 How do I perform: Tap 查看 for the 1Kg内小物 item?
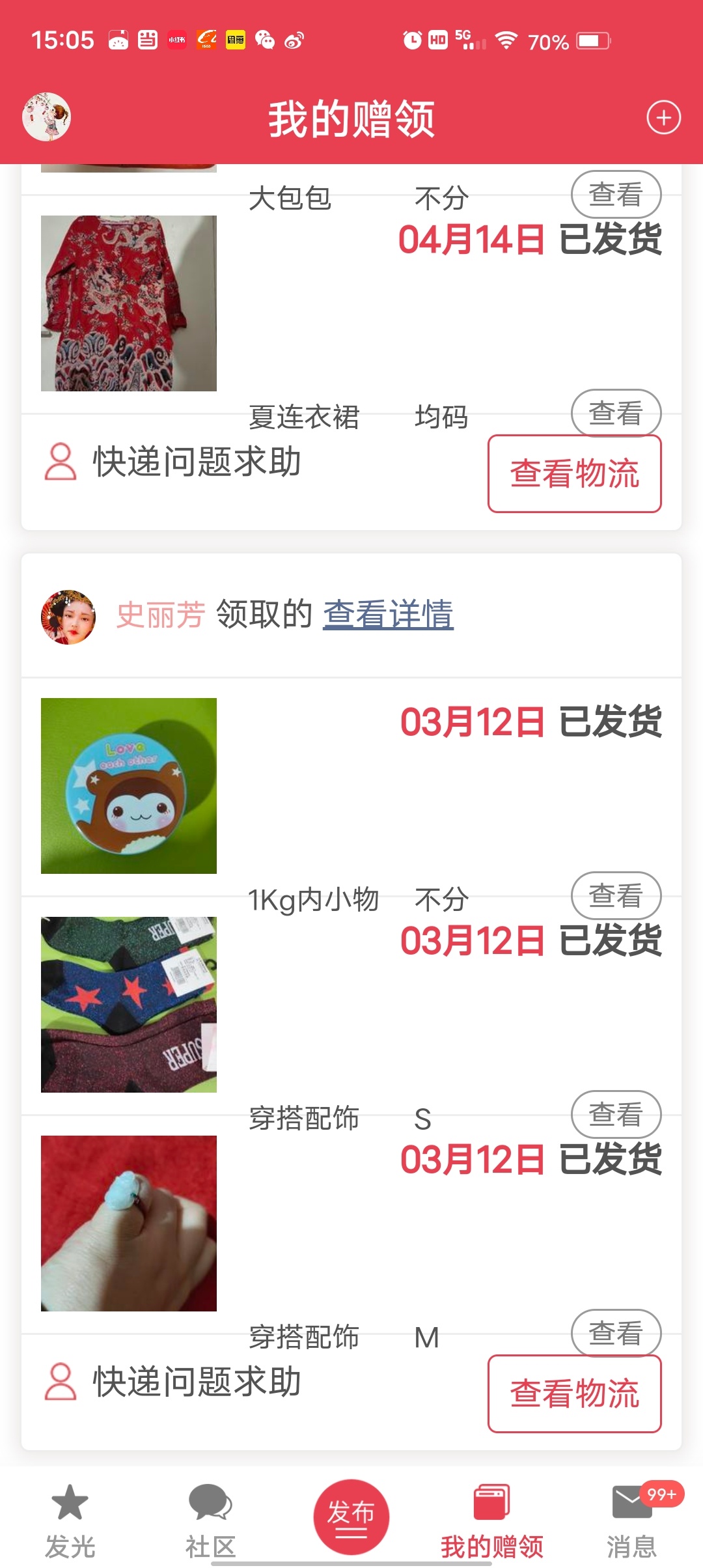point(616,895)
